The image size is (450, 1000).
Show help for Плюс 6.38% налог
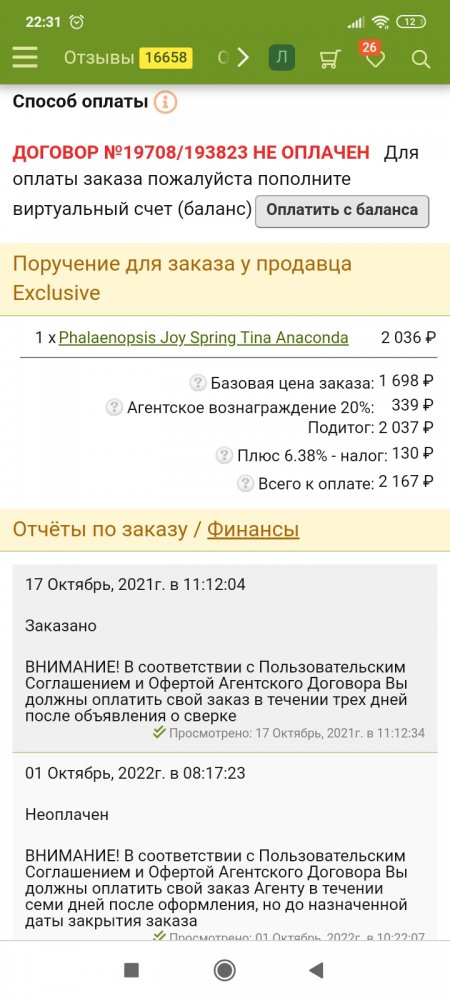224,455
